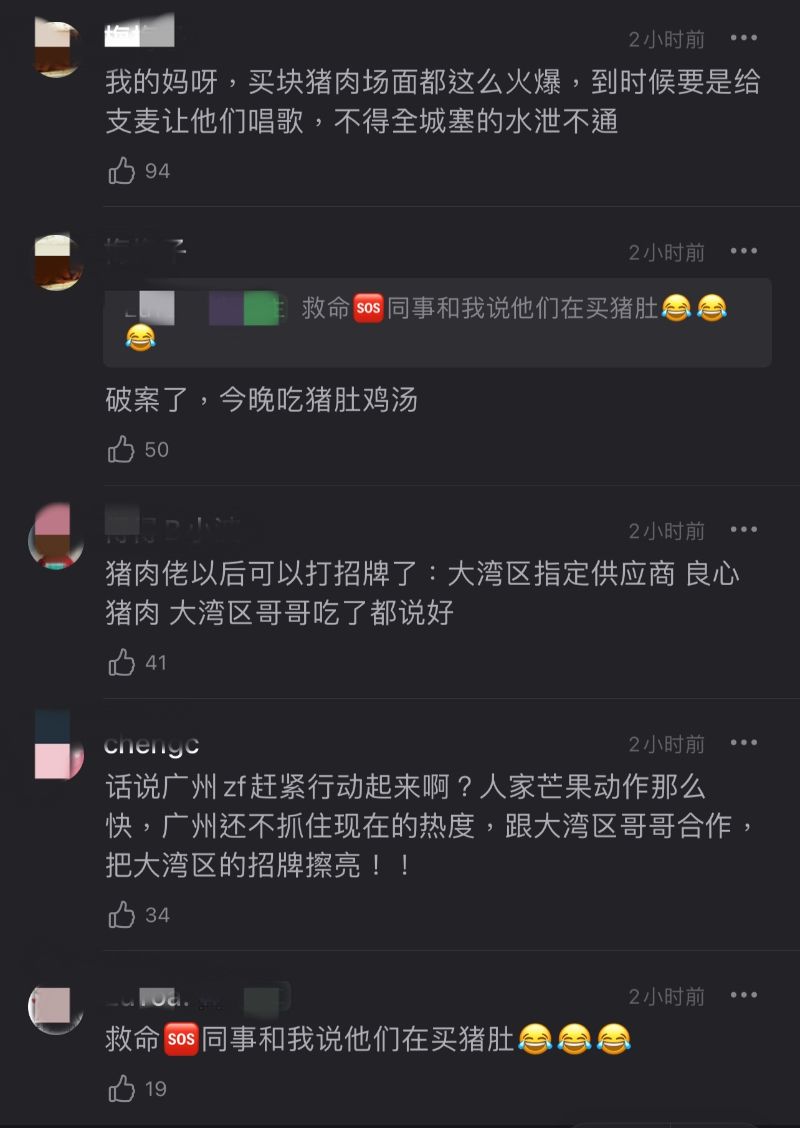Open the quoted 救命 reply in 破案了 comment

438,322
